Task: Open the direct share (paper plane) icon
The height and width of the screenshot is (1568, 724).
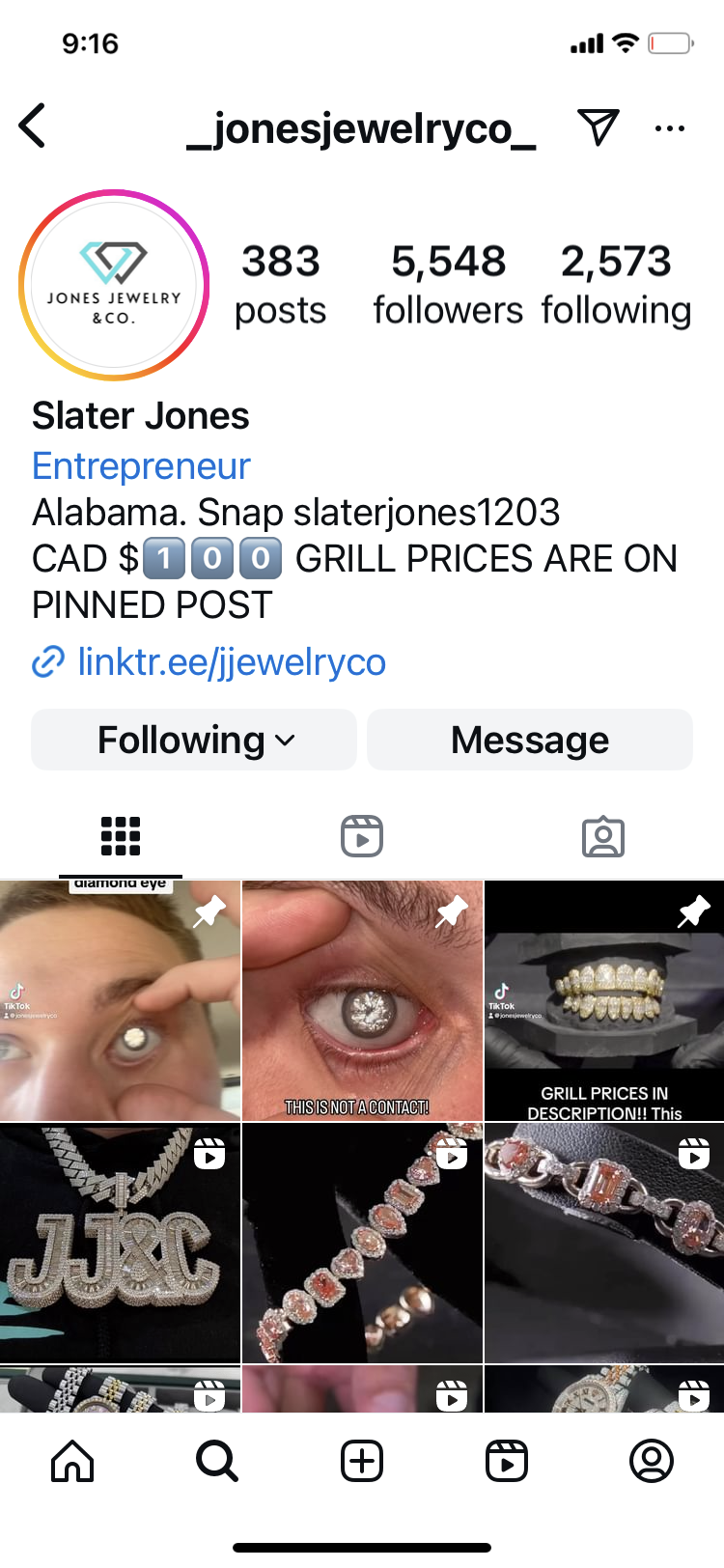Action: pos(599,126)
